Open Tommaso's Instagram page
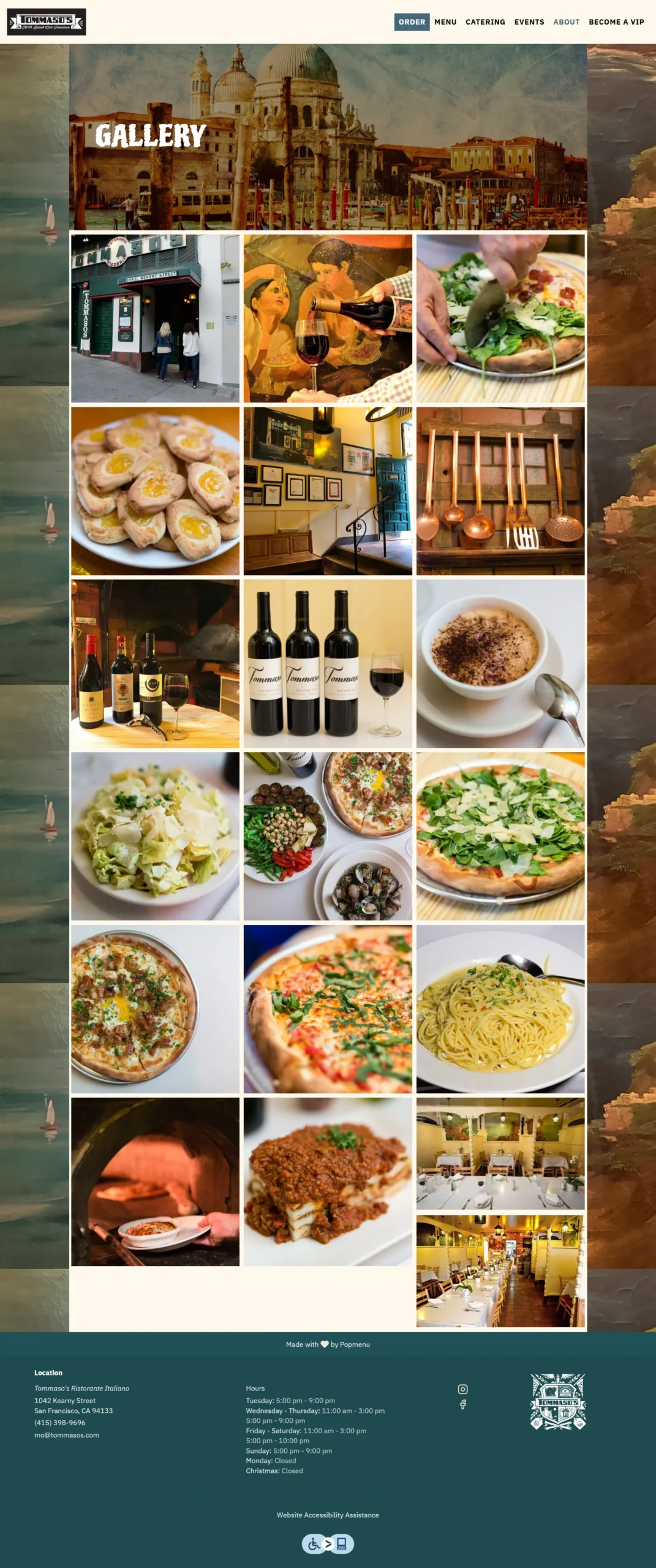The height and width of the screenshot is (1568, 656). [463, 1389]
